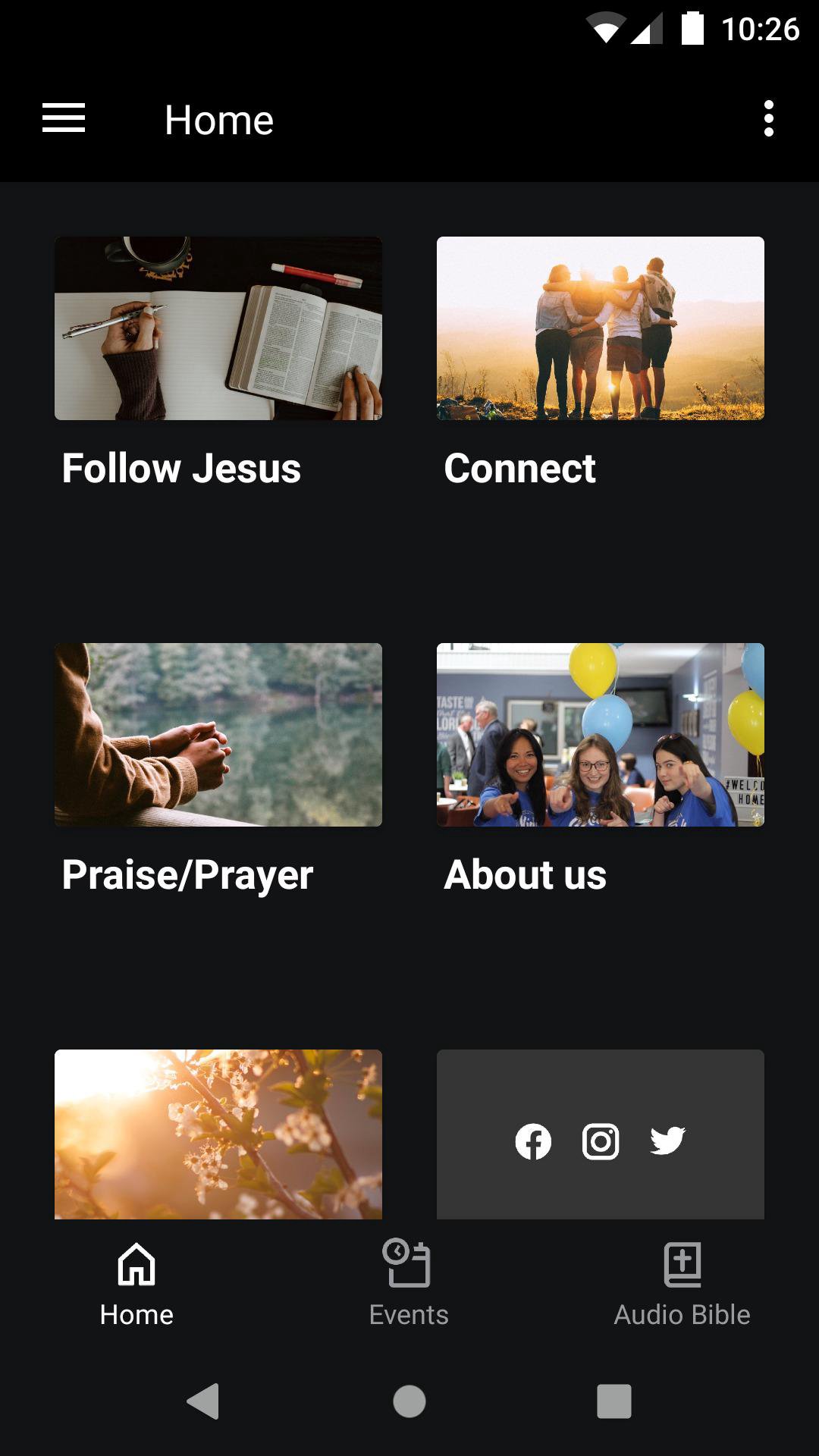The image size is (819, 1456).
Task: Open the blossom sunset photo card
Action: pyautogui.click(x=218, y=1134)
